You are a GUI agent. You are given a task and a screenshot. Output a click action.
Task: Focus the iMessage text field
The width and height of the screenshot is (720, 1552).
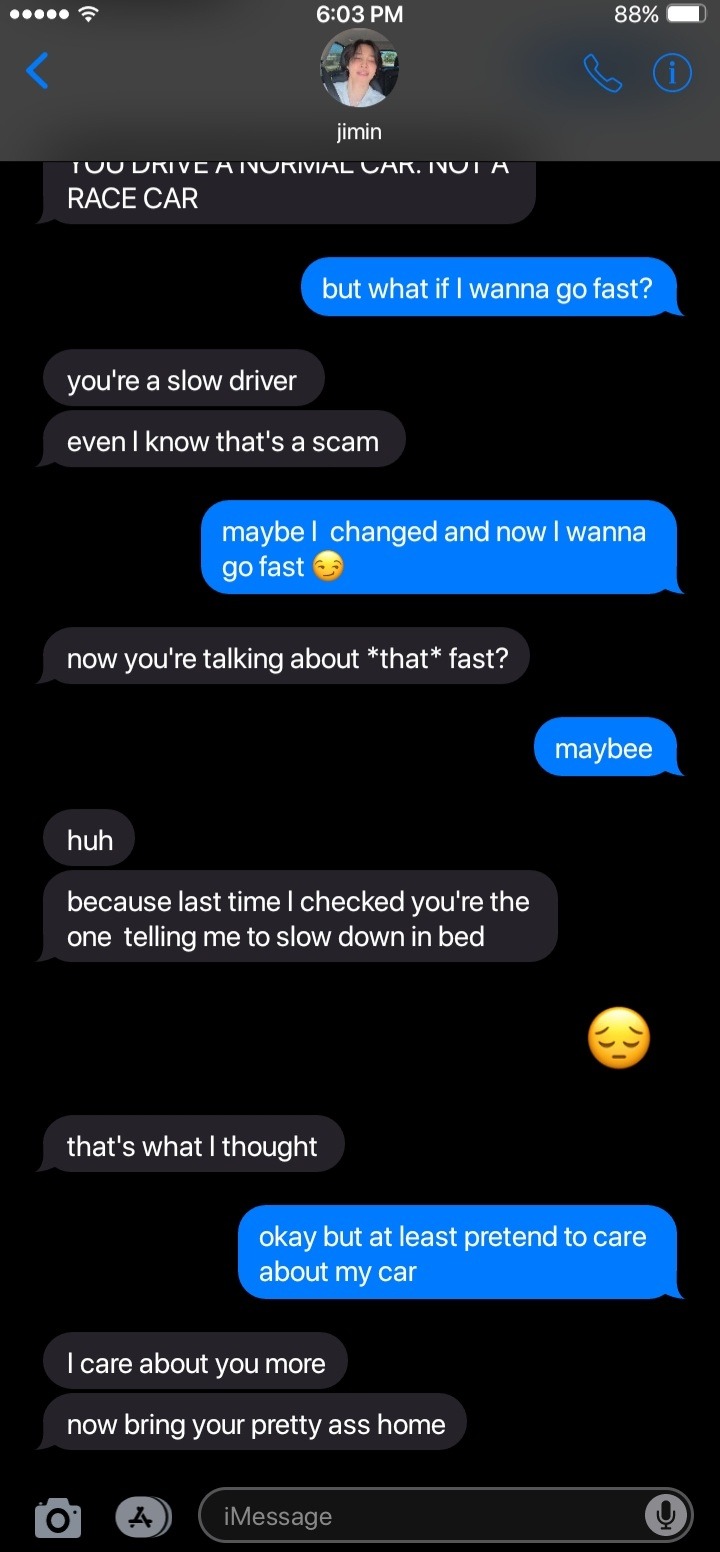pyautogui.click(x=420, y=1517)
